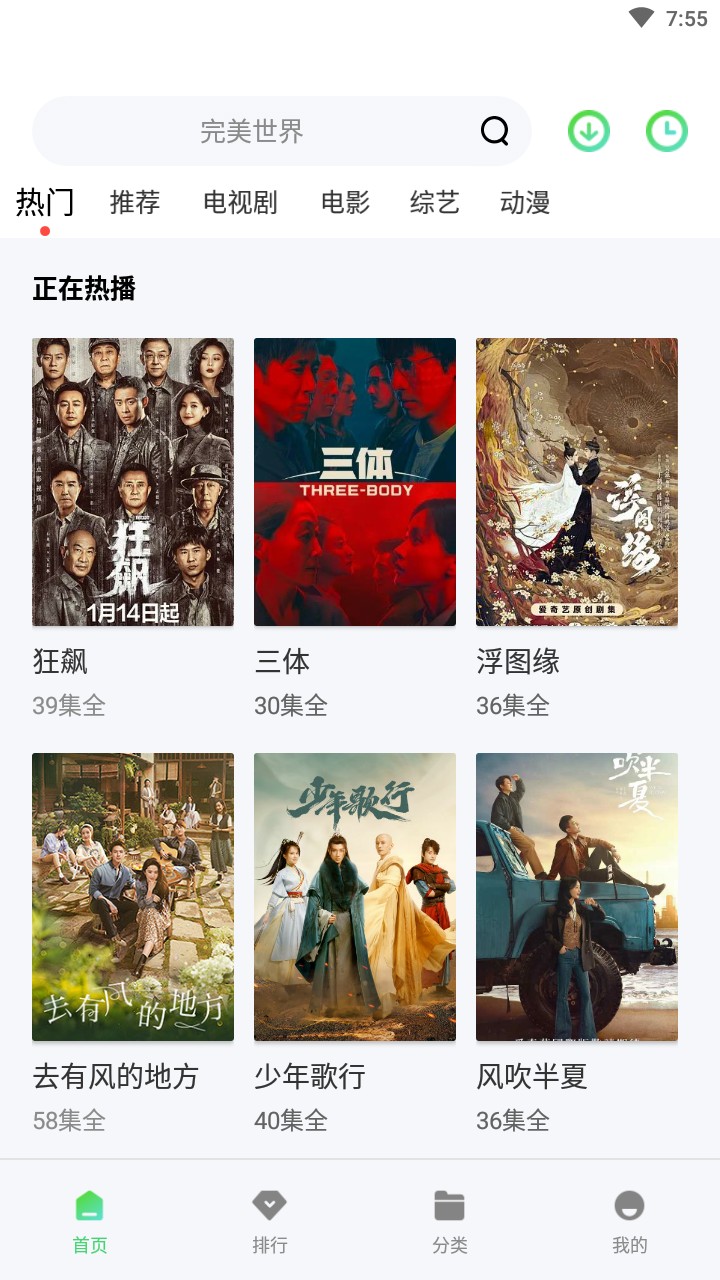
Task: Tap the 去有风的地方 poster
Action: (x=133, y=896)
